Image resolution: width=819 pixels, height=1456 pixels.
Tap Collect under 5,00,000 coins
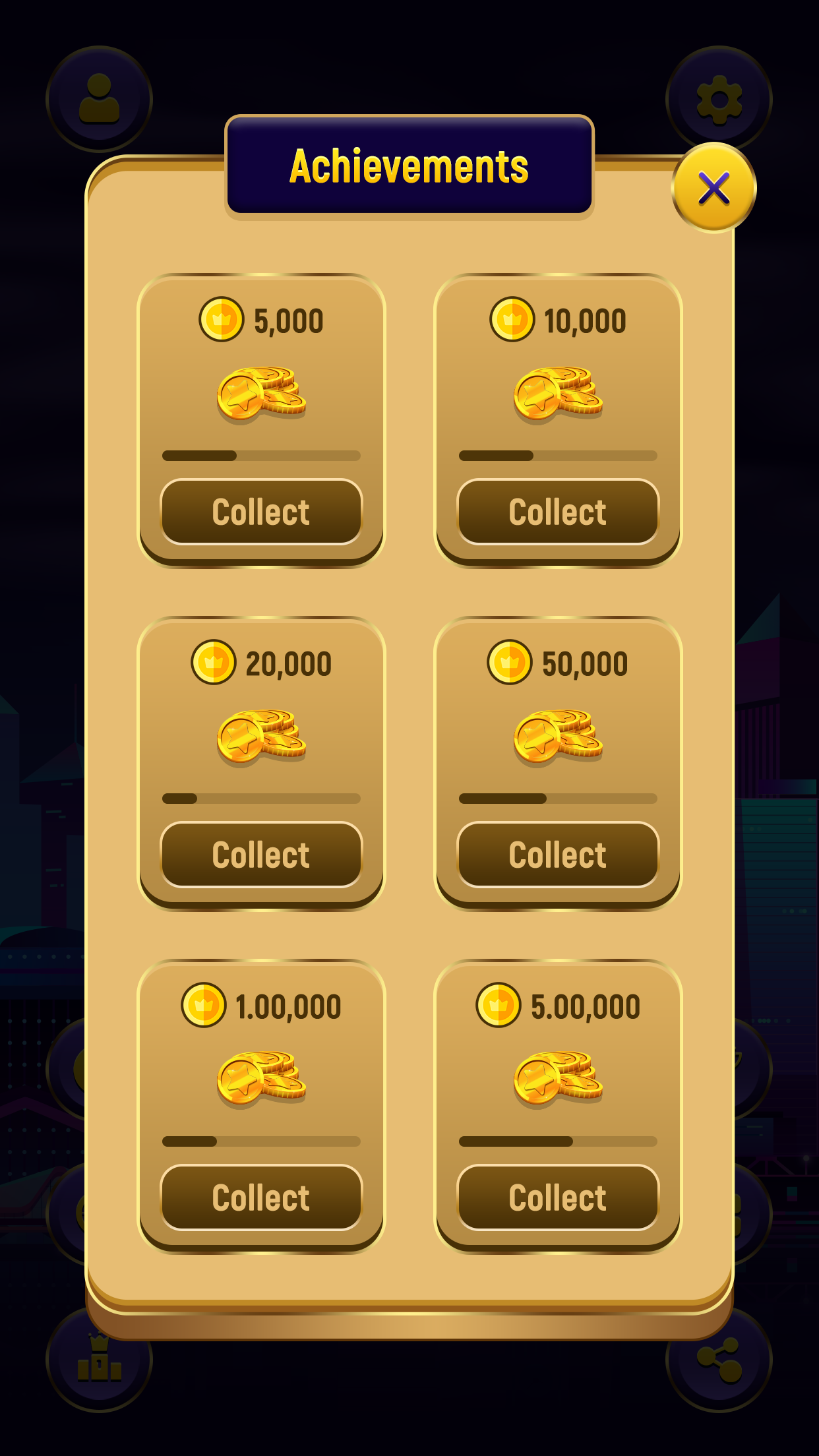pos(558,1198)
